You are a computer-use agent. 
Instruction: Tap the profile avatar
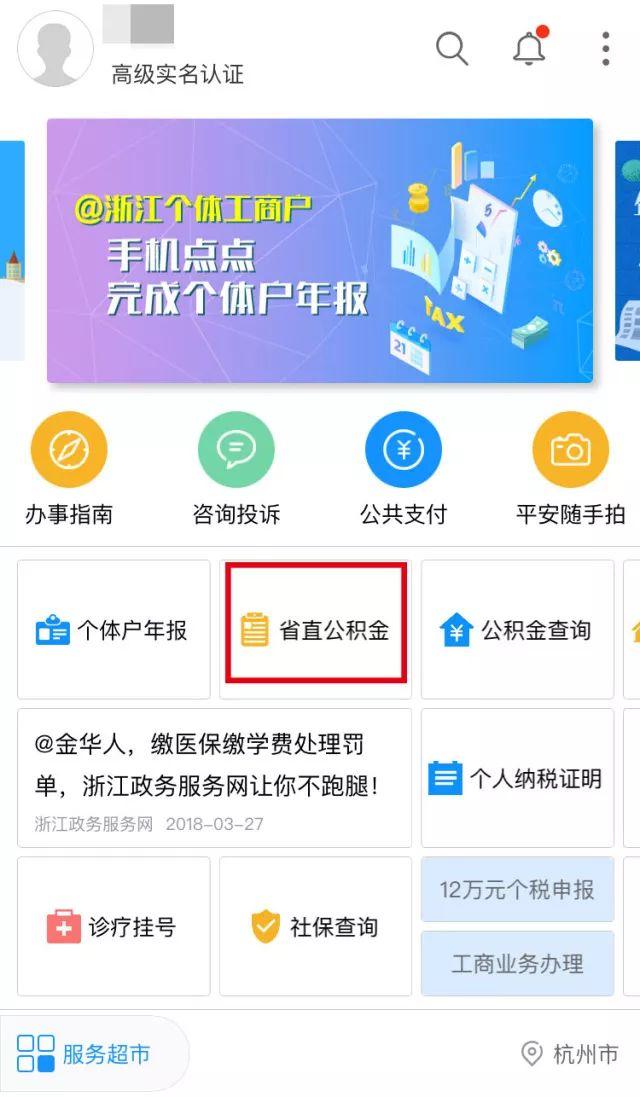tap(55, 49)
